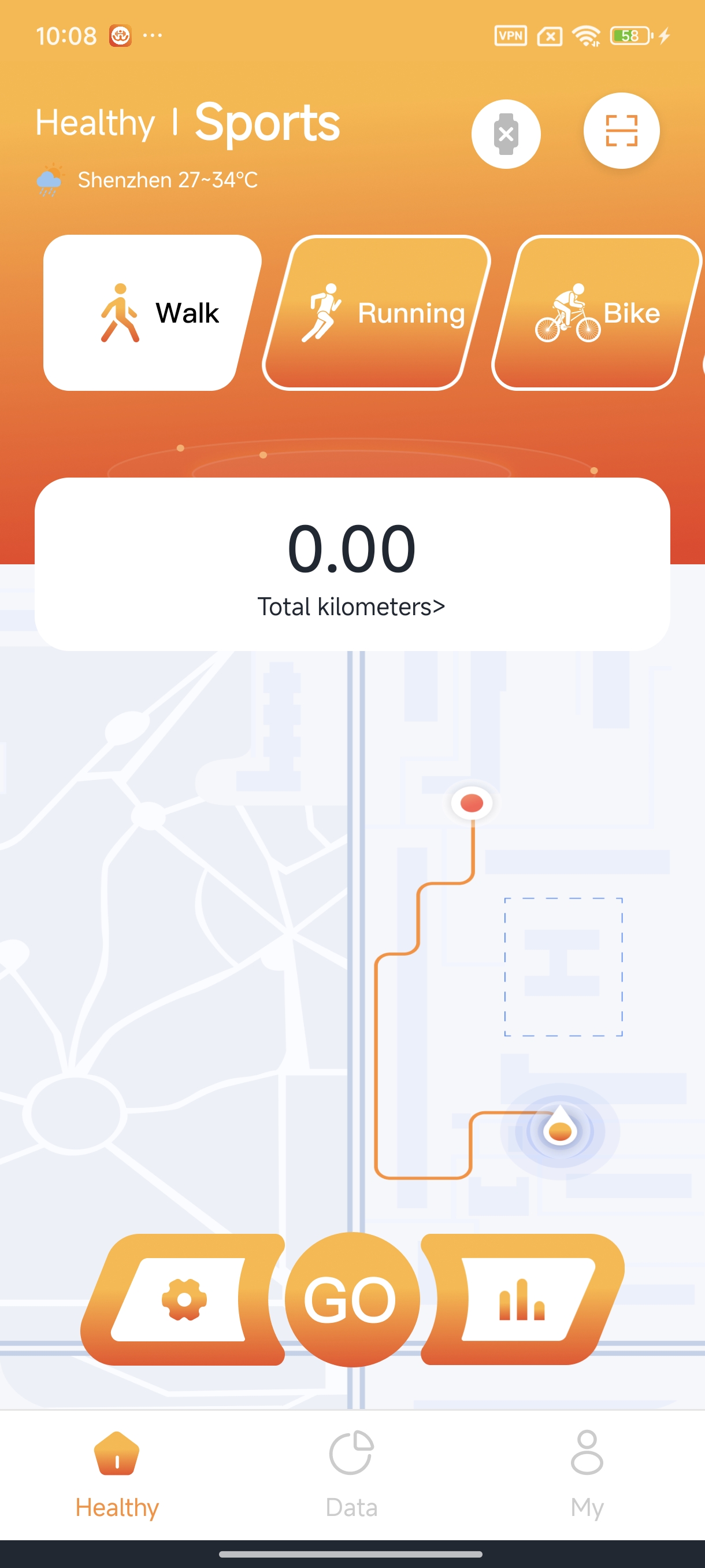Go to the My tab
The height and width of the screenshot is (1568, 705).
(x=587, y=1474)
